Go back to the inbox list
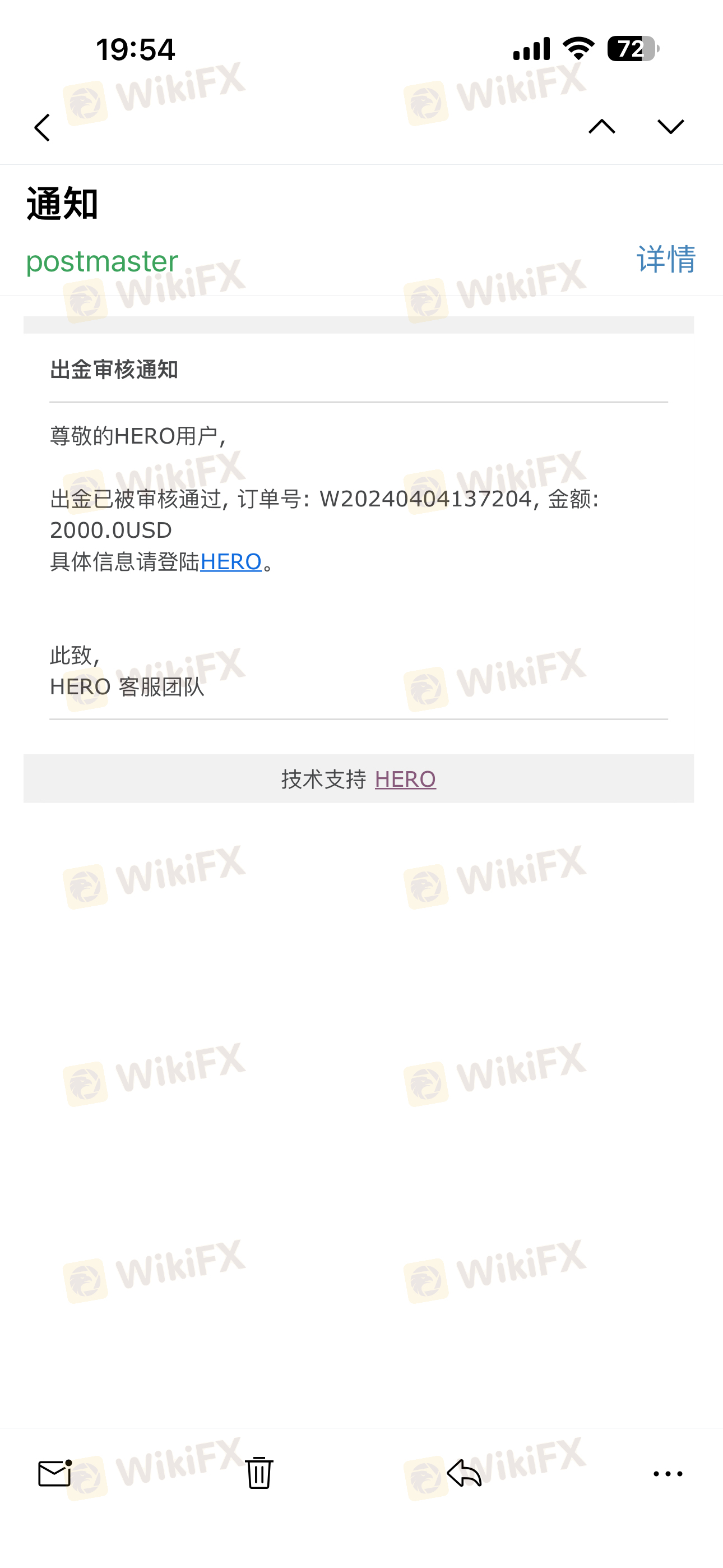Screen dimensions: 723x1568 click(x=42, y=127)
